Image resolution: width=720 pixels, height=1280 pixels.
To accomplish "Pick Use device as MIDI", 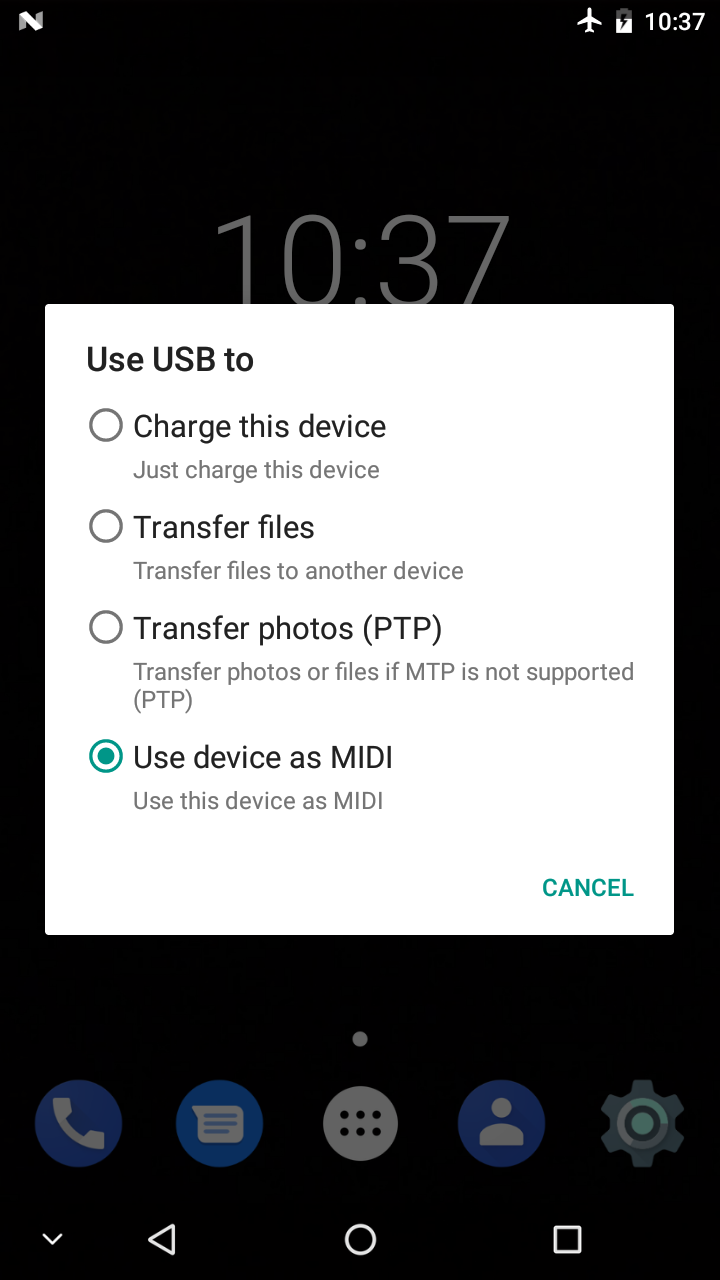I will point(360,776).
